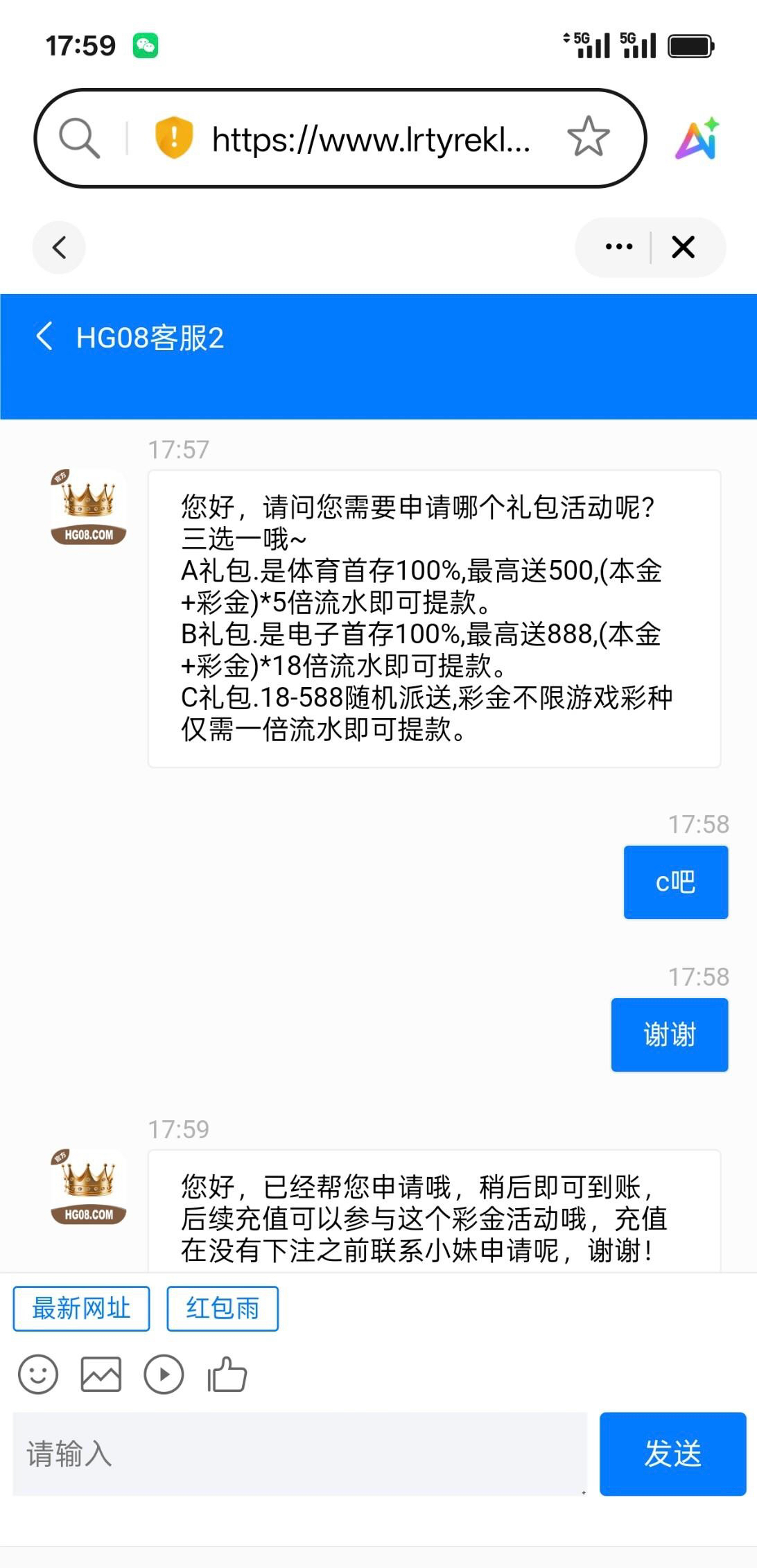
Task: Attach a video using the play icon
Action: [x=164, y=1374]
